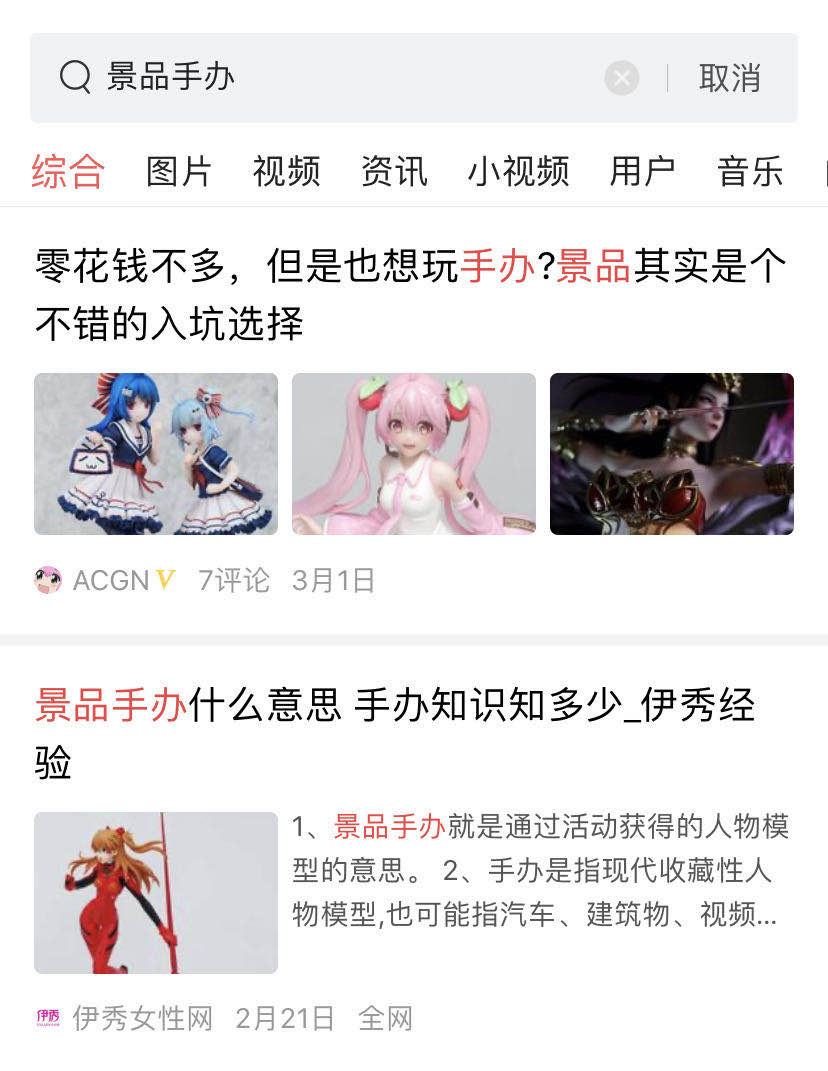Click the pink-haired Miku figure thumbnail
The height and width of the screenshot is (1071, 828).
click(x=413, y=453)
